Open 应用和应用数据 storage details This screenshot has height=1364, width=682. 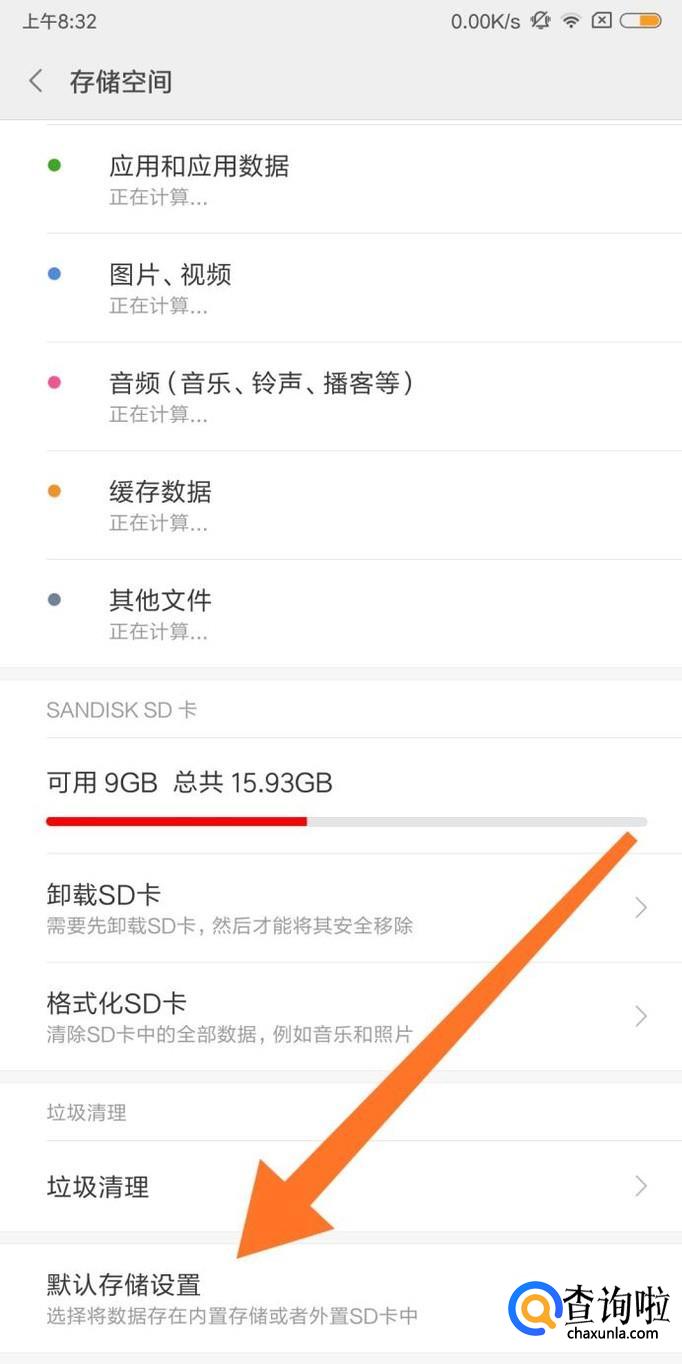[x=341, y=179]
